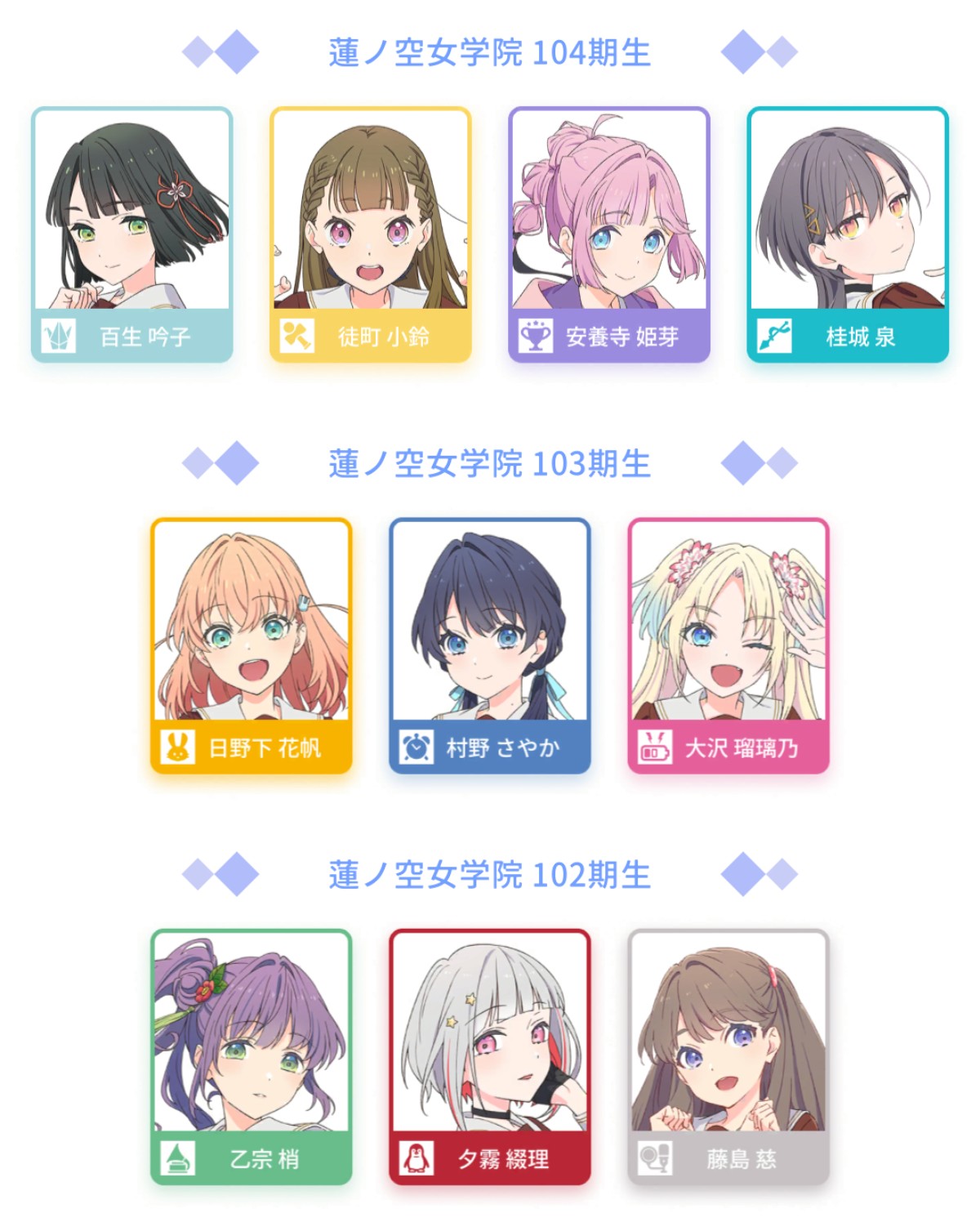View 藤島 慈 profile card
The image size is (980, 1218).
tap(728, 1056)
